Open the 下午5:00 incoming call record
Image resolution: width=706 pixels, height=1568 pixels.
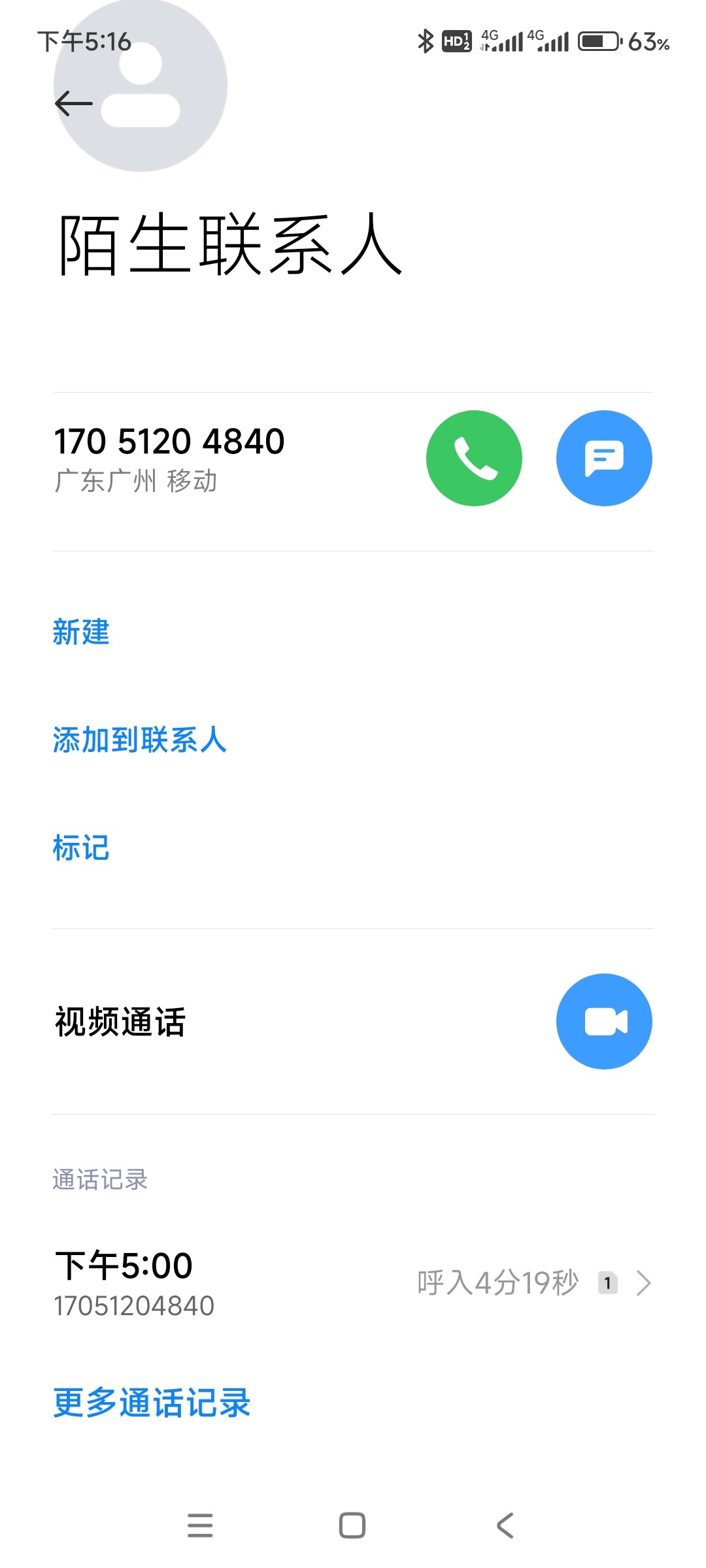pos(353,1283)
